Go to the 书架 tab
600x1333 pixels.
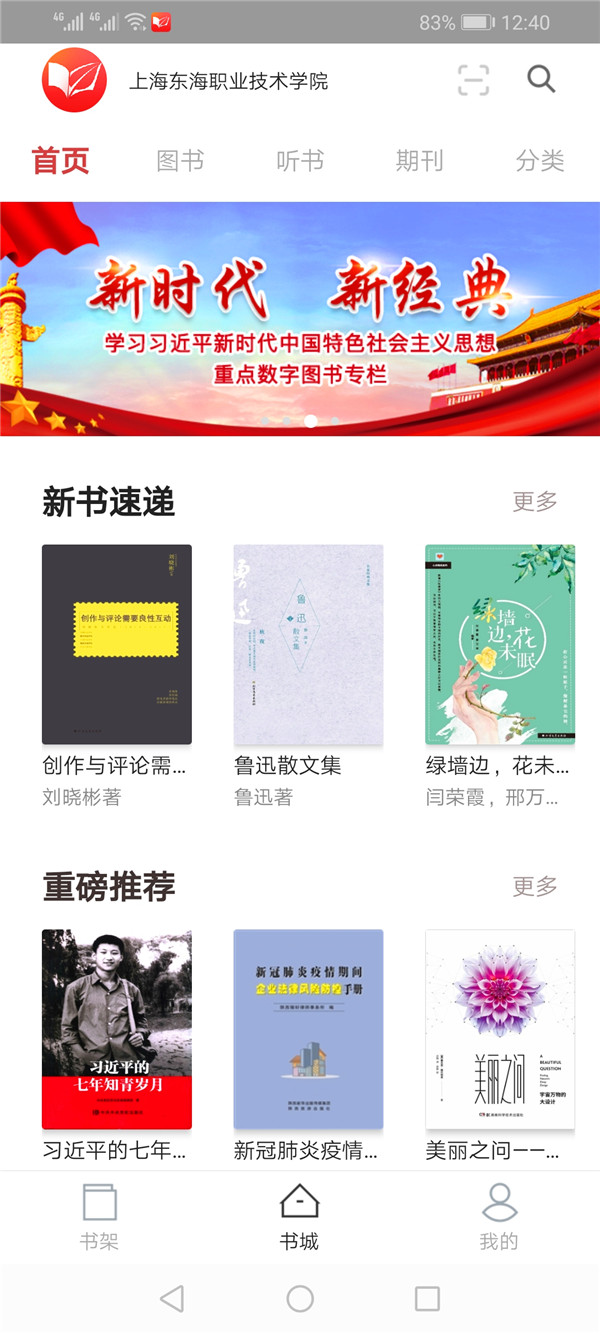[99, 1216]
